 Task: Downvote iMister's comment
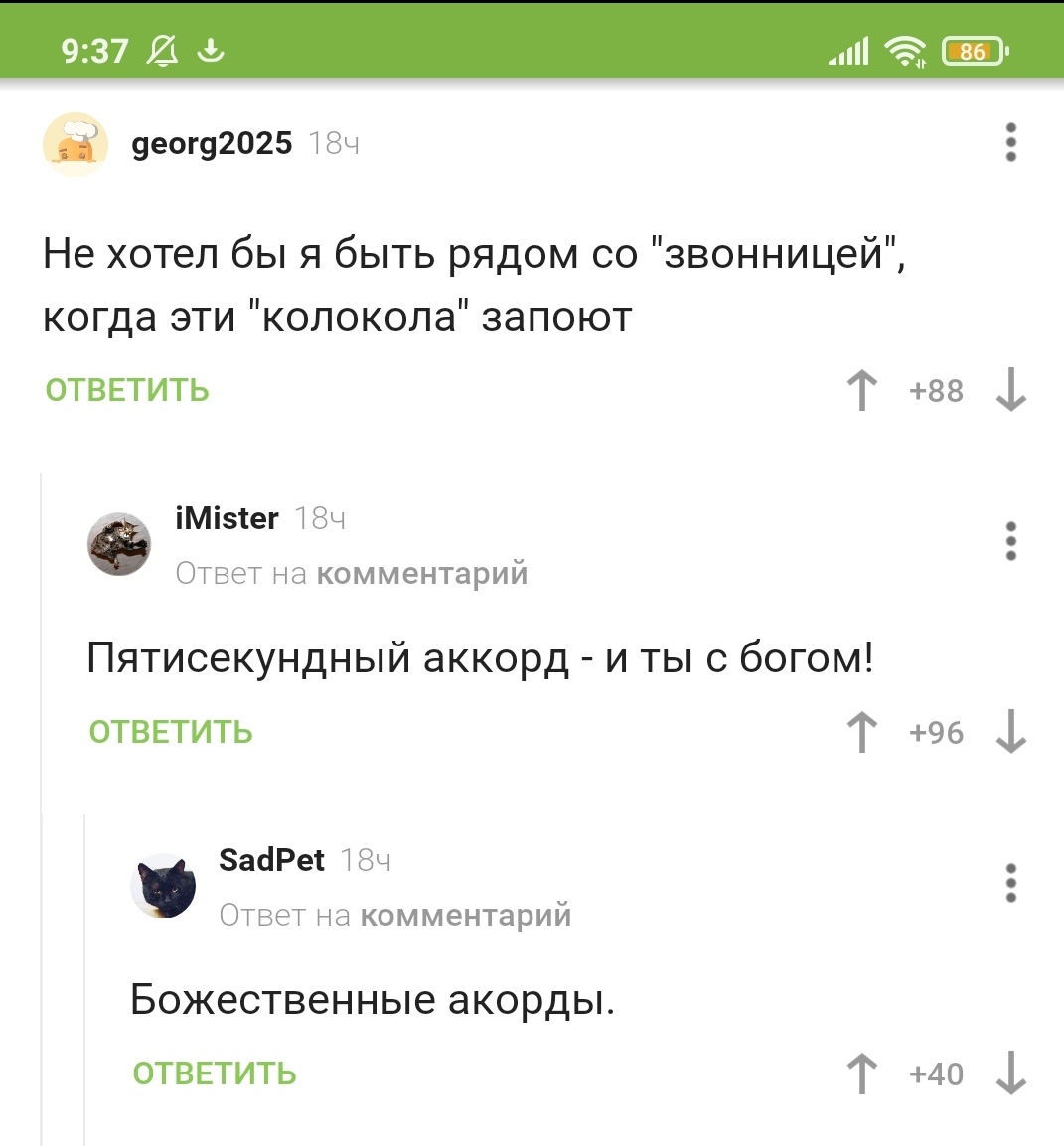pyautogui.click(x=1010, y=732)
